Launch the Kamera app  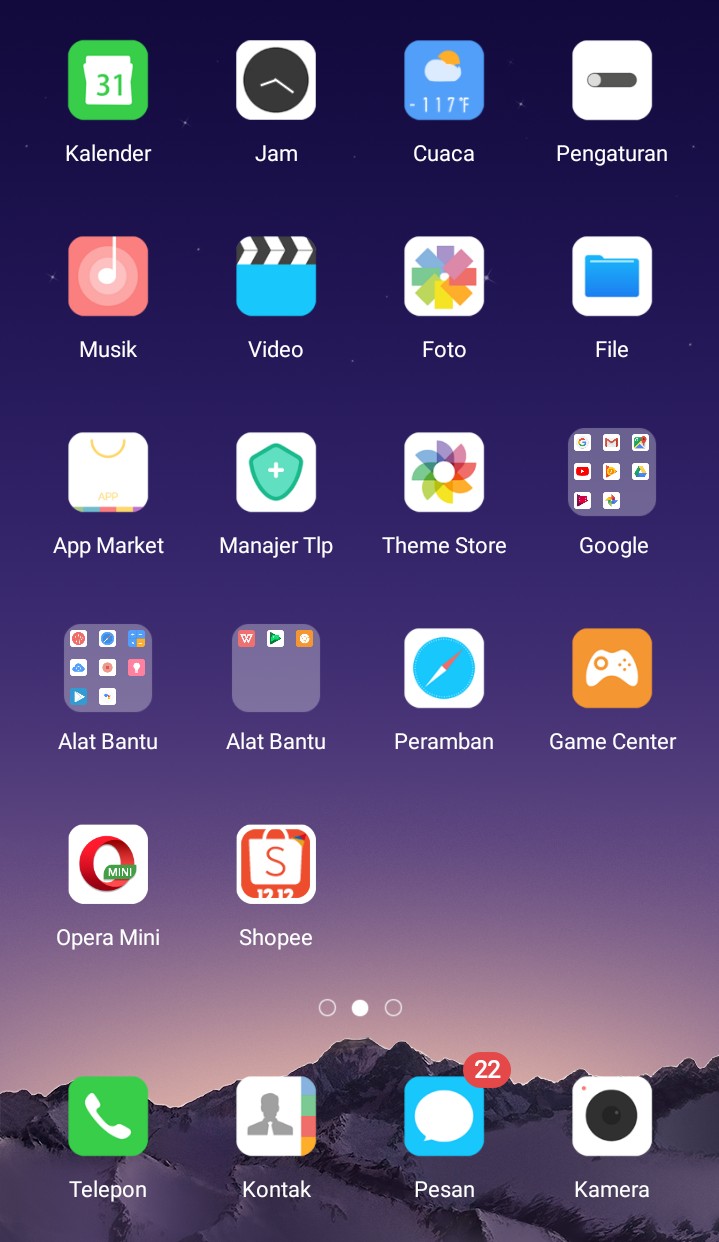point(612,1116)
